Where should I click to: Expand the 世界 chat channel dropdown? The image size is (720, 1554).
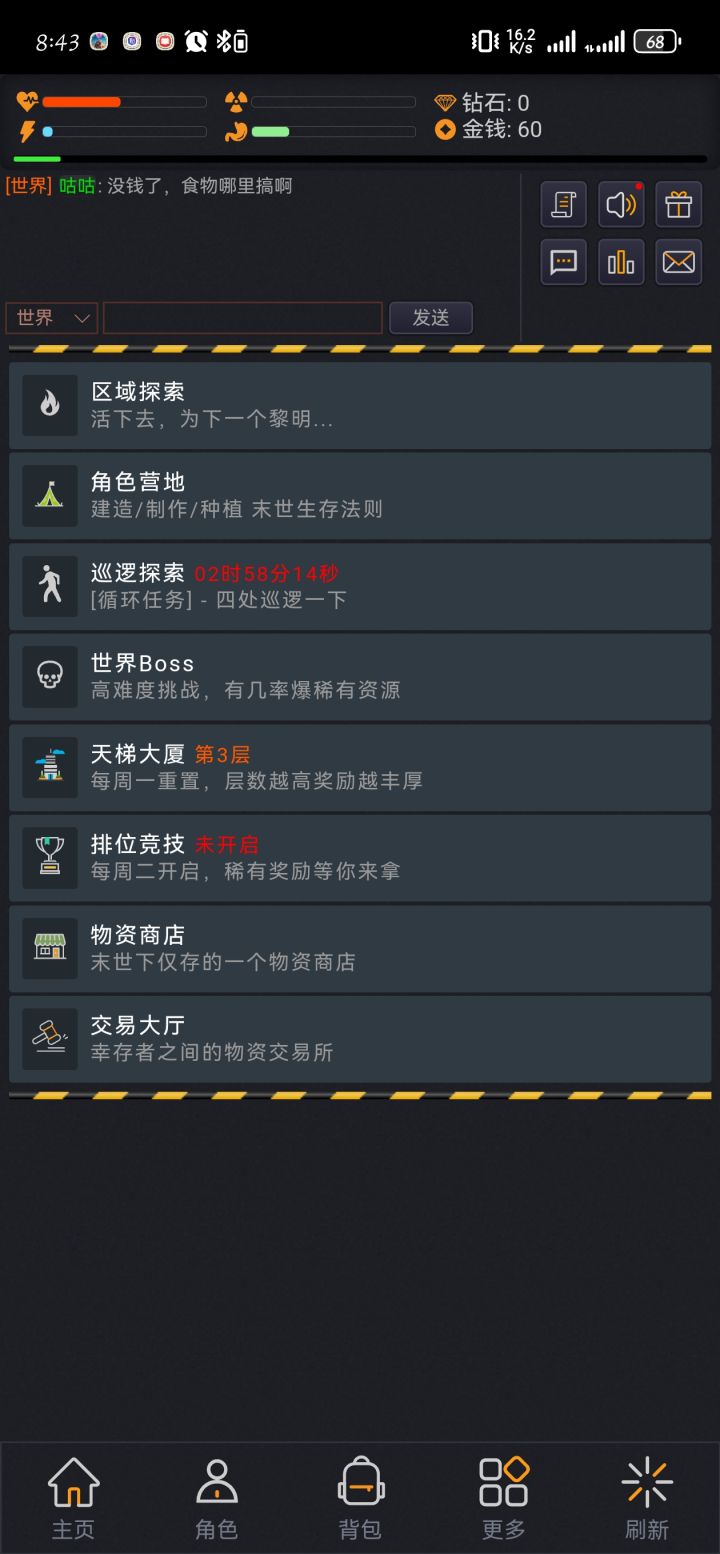tap(51, 318)
